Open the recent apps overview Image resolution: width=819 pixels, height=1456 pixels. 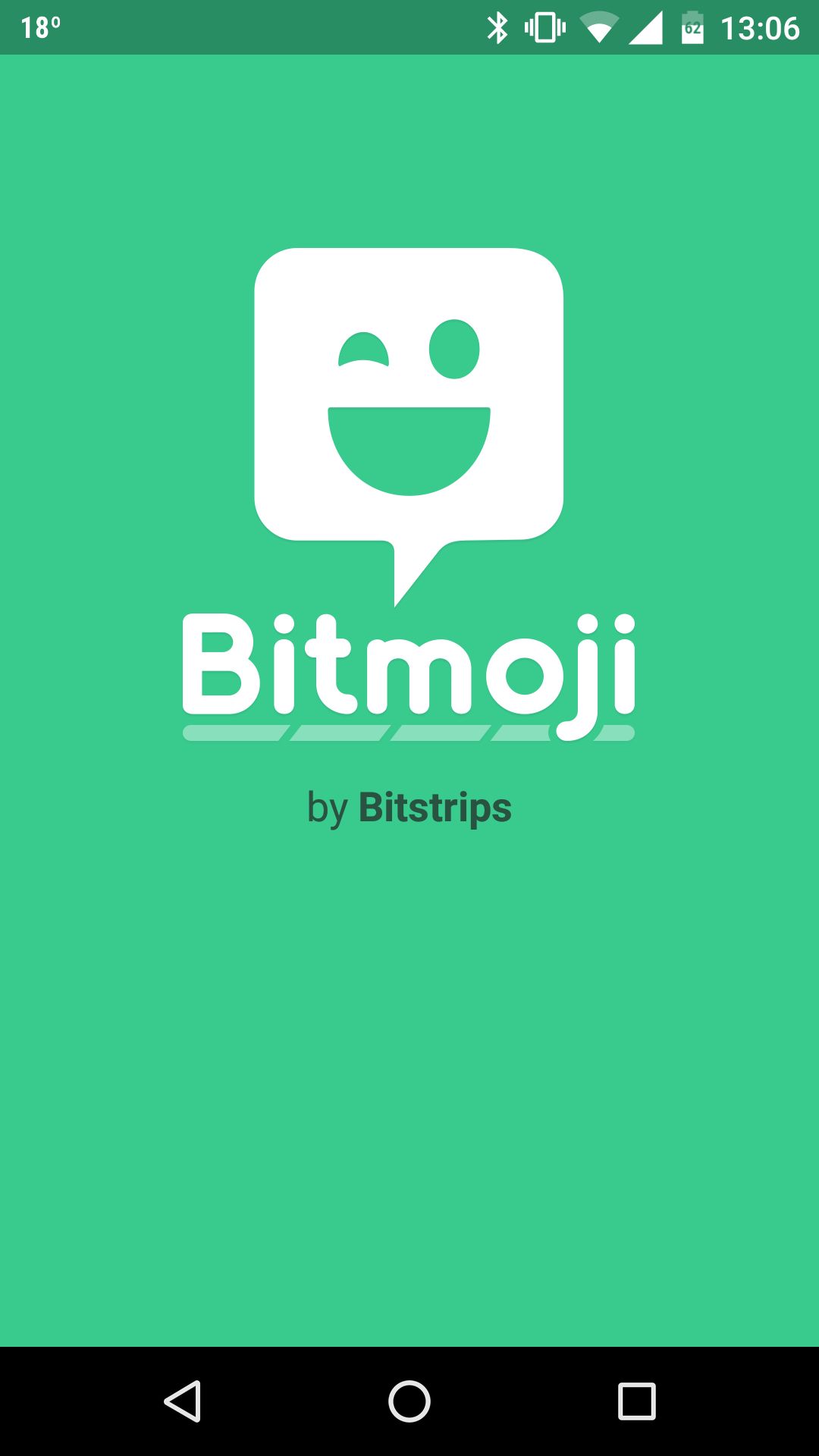click(637, 1401)
